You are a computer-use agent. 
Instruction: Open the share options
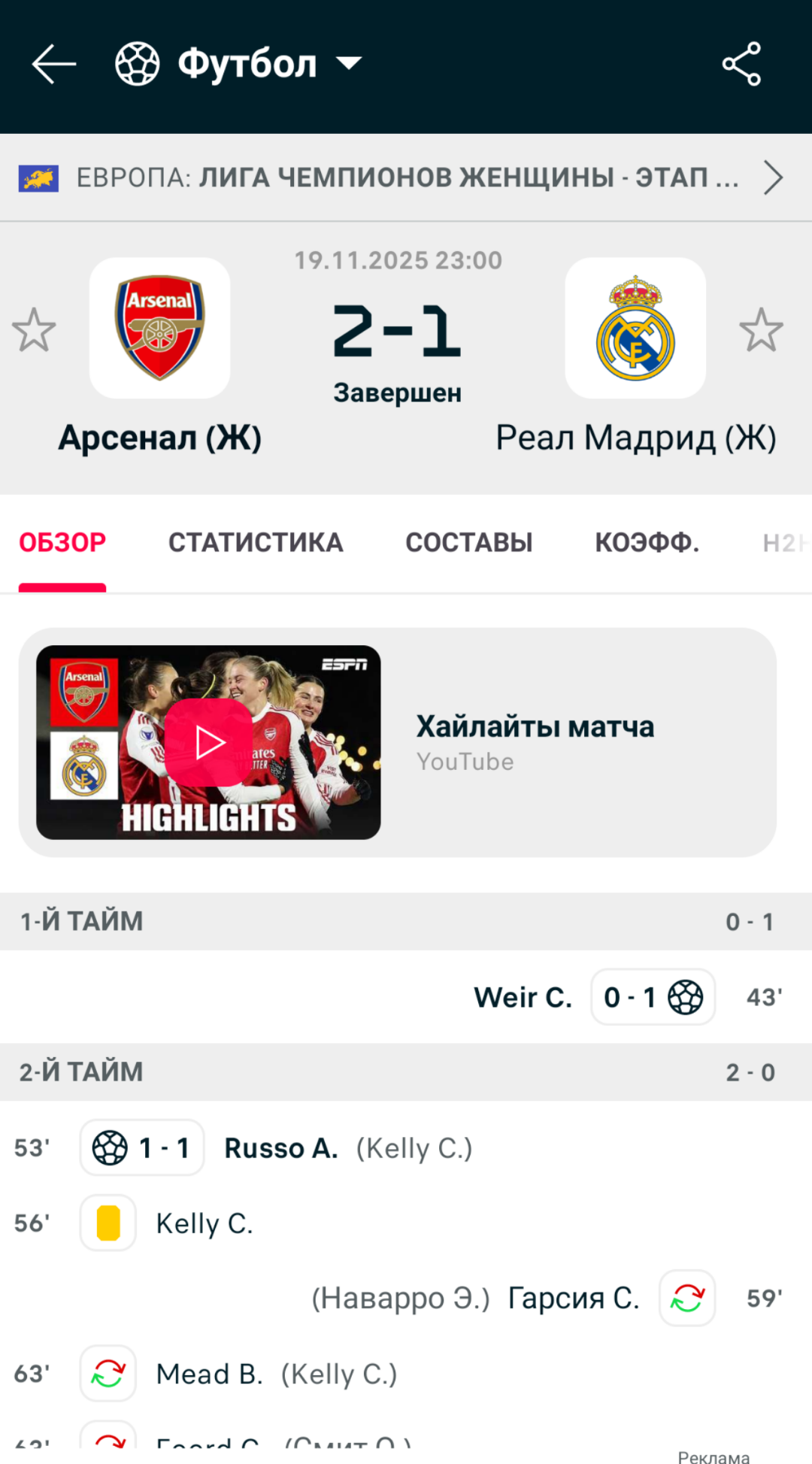(741, 64)
